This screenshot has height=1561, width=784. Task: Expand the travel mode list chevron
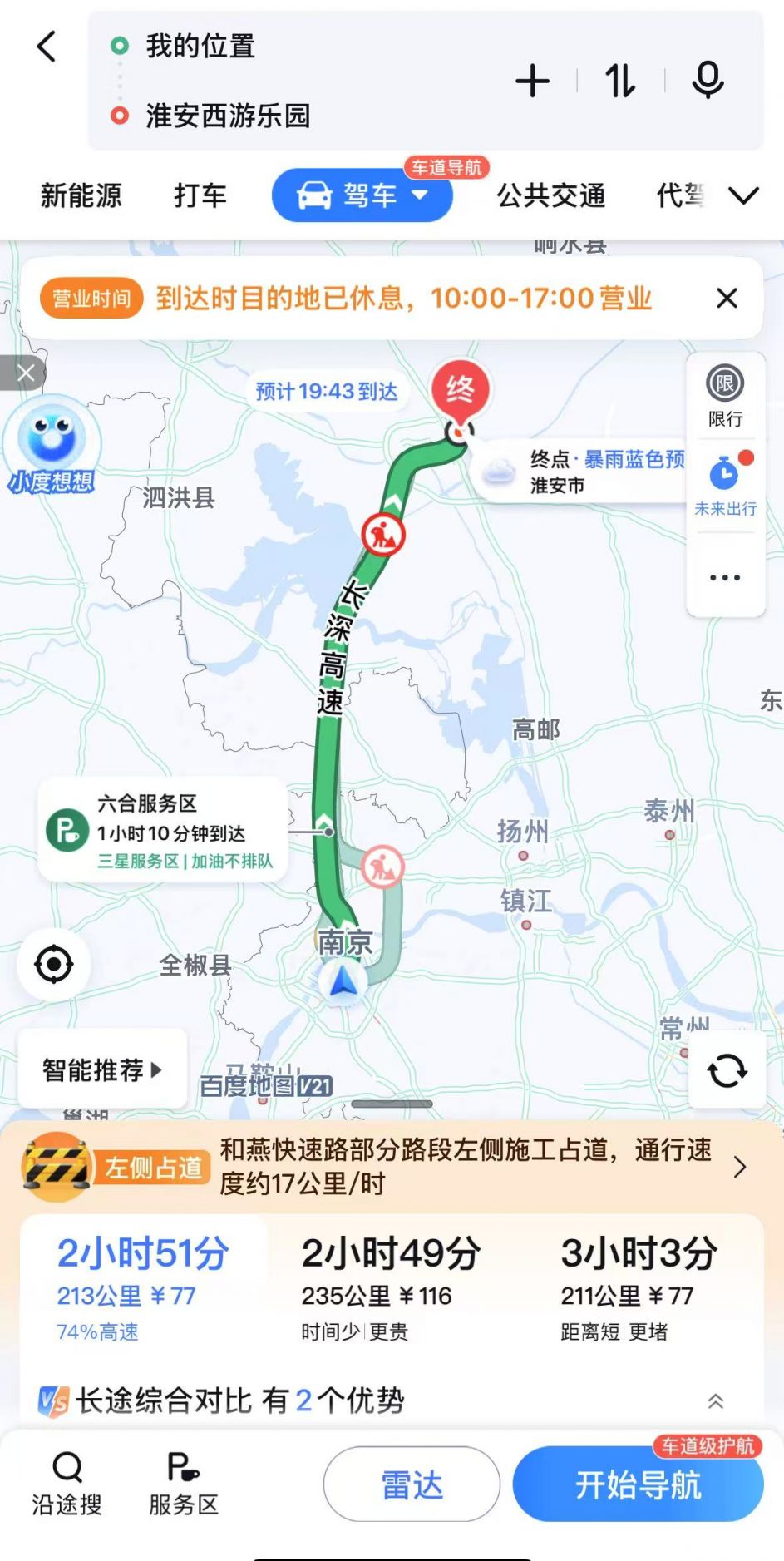[x=743, y=195]
